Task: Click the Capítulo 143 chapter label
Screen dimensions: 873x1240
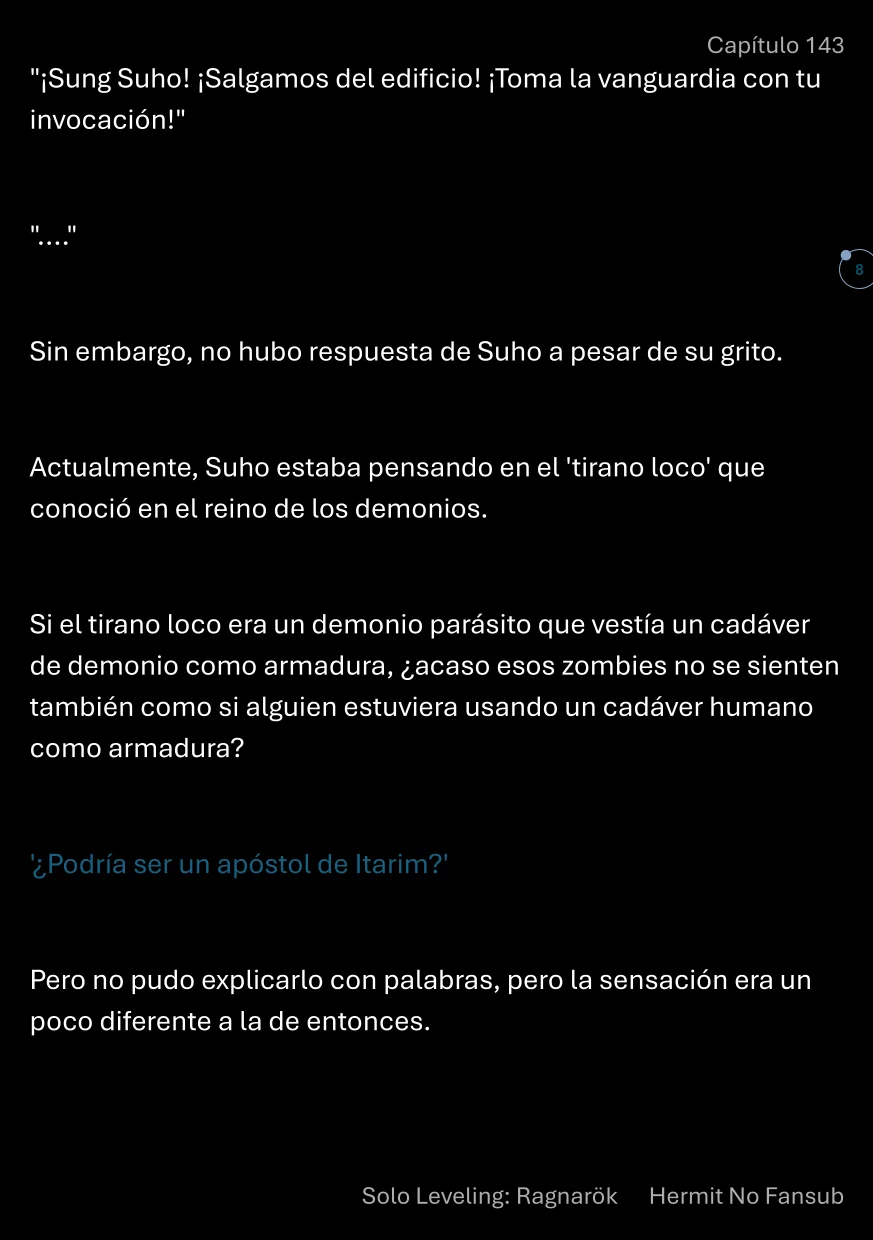Action: 776,45
